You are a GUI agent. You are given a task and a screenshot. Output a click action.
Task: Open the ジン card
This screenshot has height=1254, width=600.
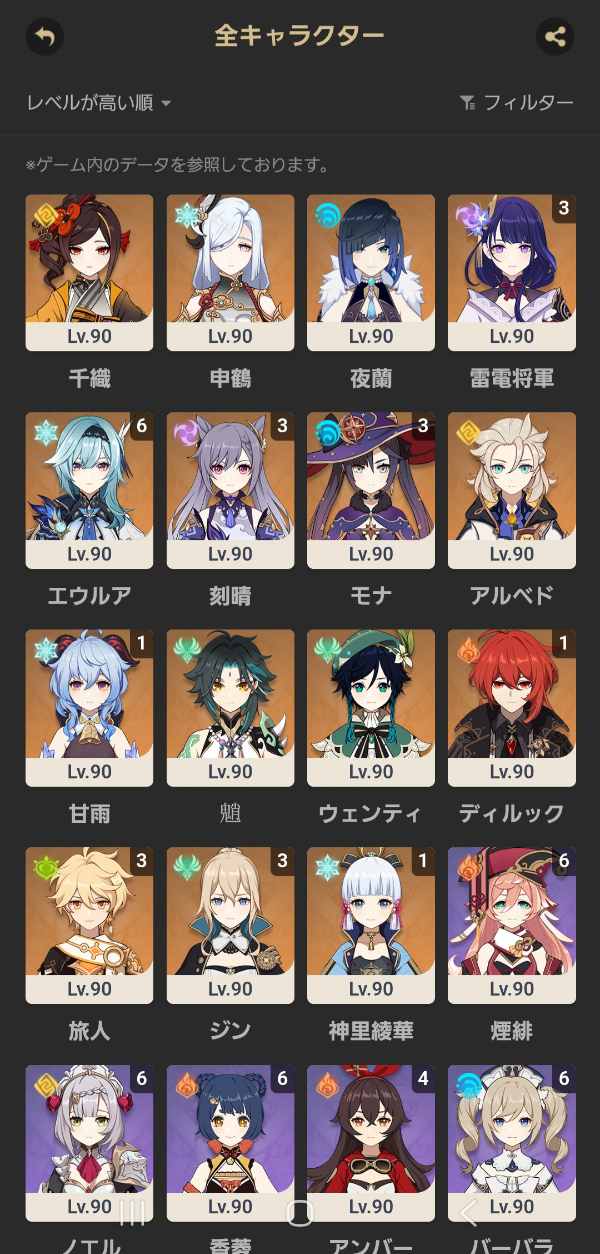coord(230,925)
